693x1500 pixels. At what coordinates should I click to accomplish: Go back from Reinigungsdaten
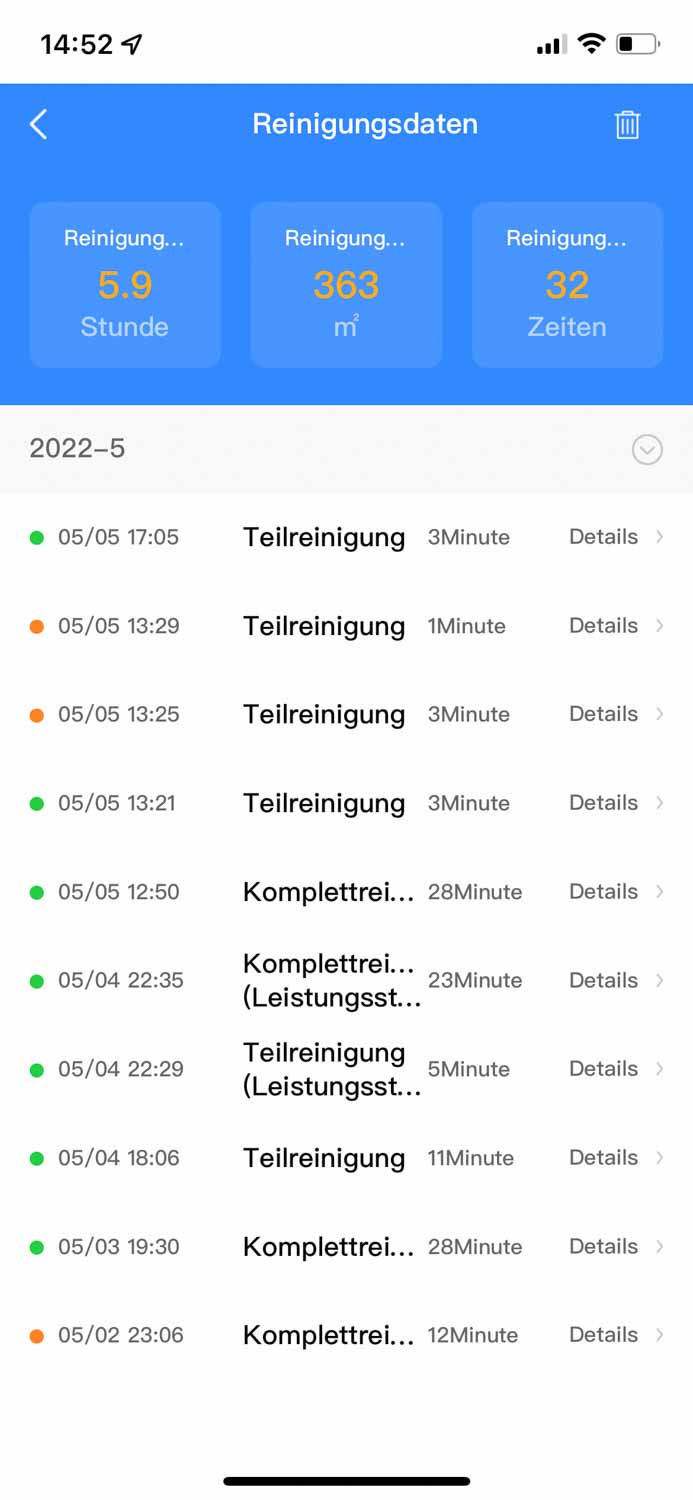pyautogui.click(x=39, y=125)
